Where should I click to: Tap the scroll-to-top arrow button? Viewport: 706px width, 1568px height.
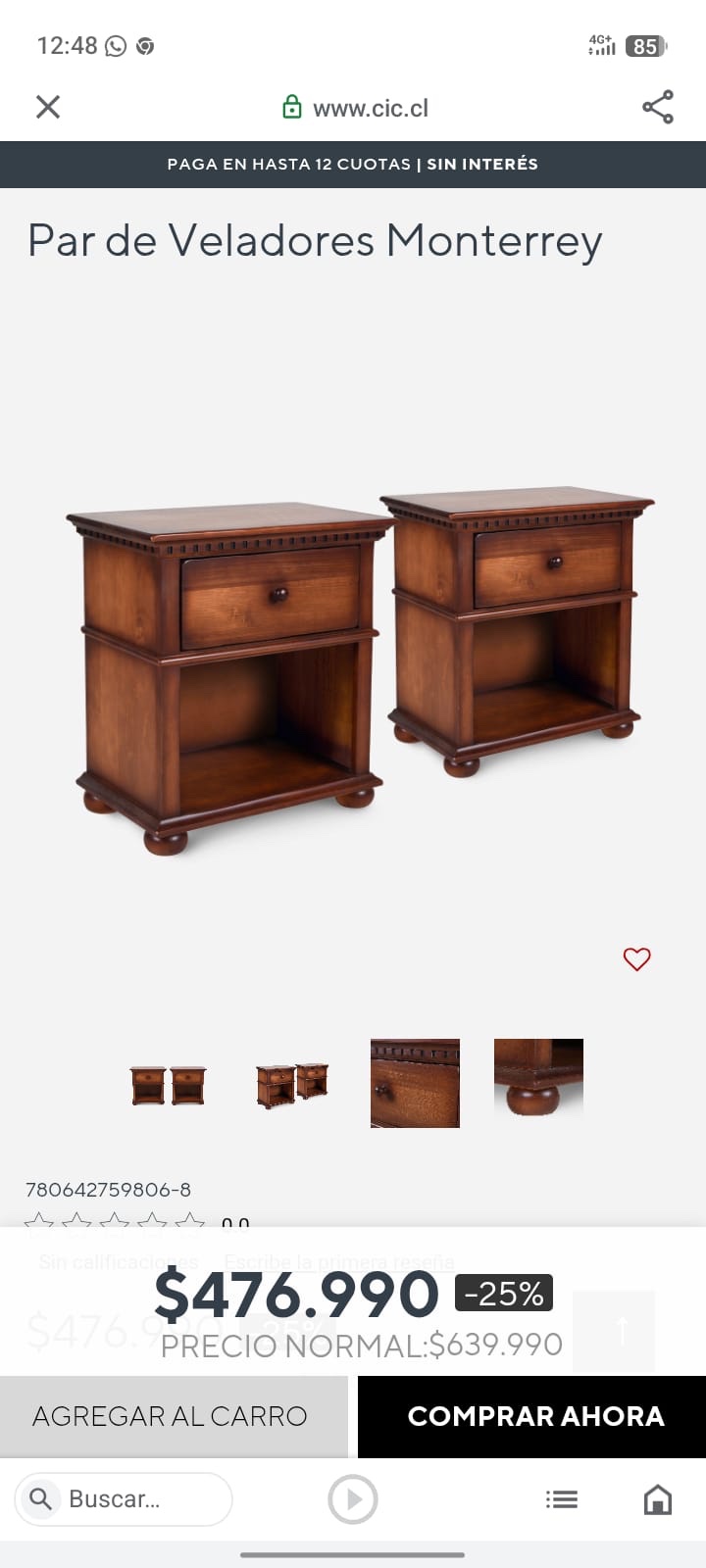point(614,1331)
